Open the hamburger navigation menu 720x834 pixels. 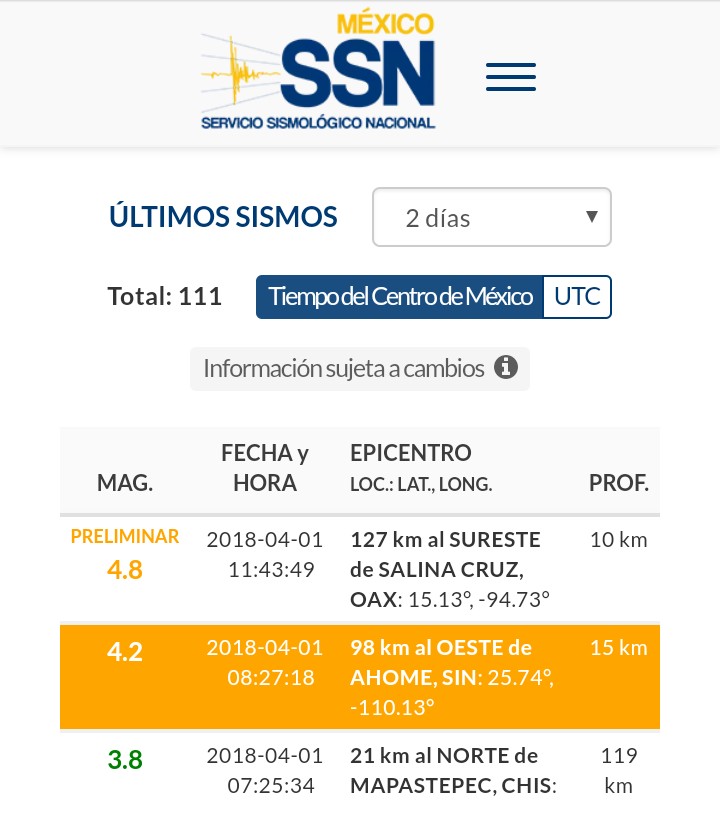pos(511,77)
